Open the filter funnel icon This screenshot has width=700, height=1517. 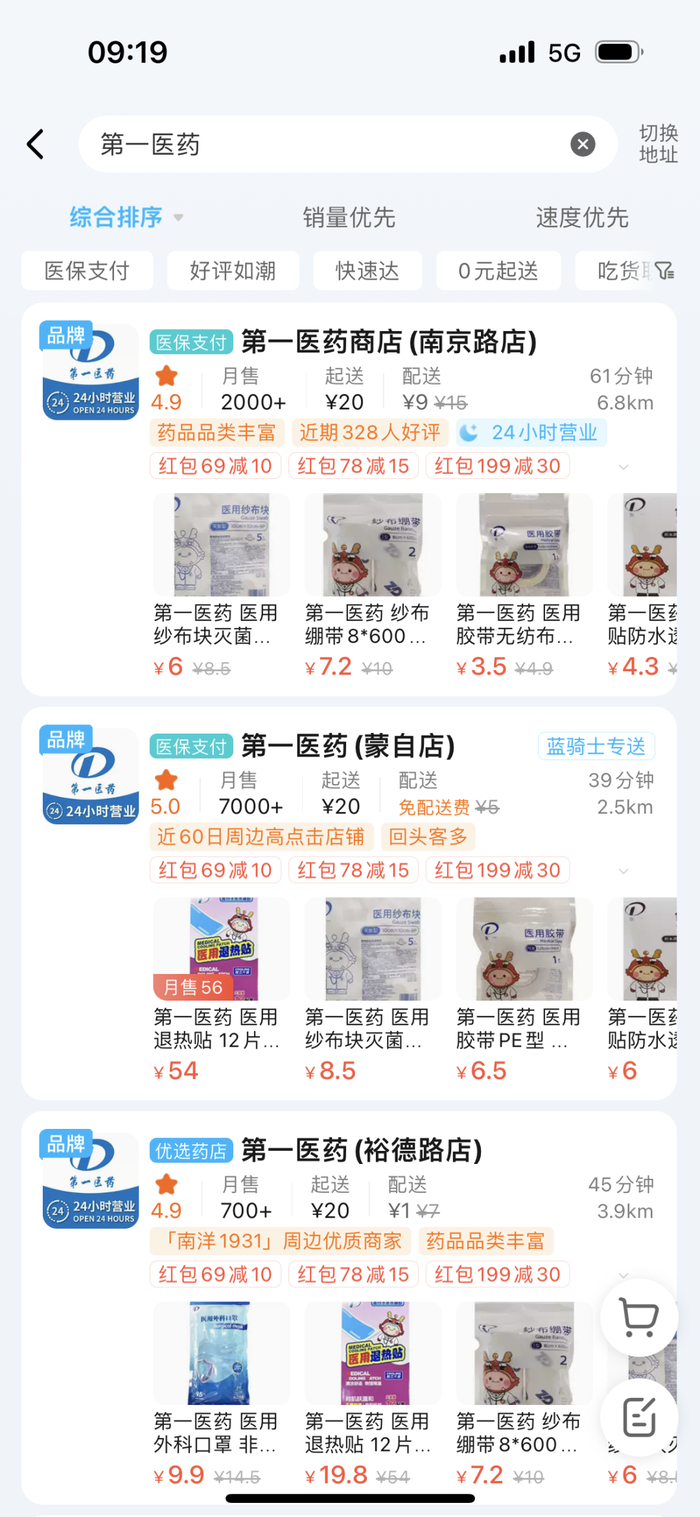[664, 270]
